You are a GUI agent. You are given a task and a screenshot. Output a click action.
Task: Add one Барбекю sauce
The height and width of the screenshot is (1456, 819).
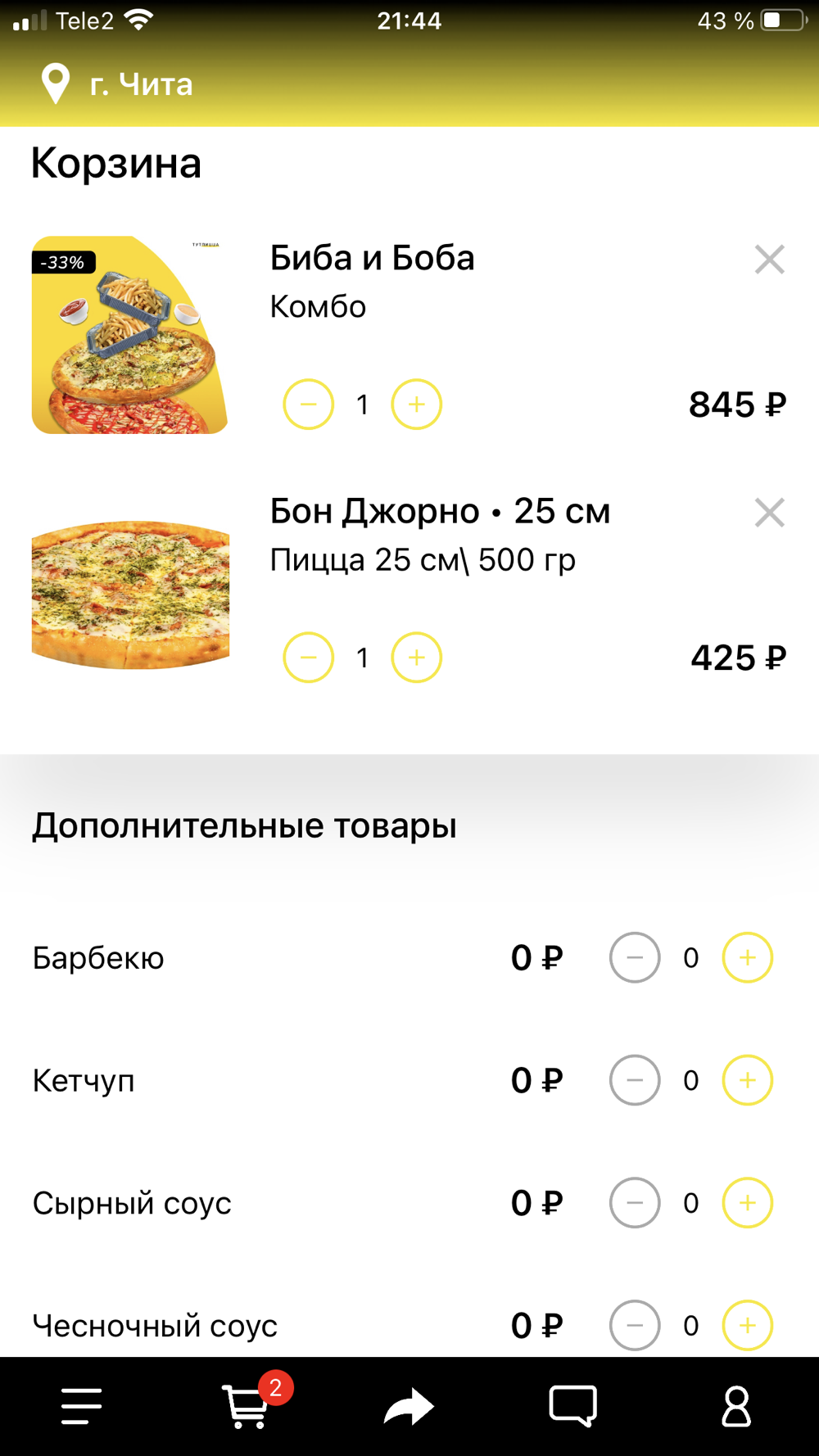747,957
